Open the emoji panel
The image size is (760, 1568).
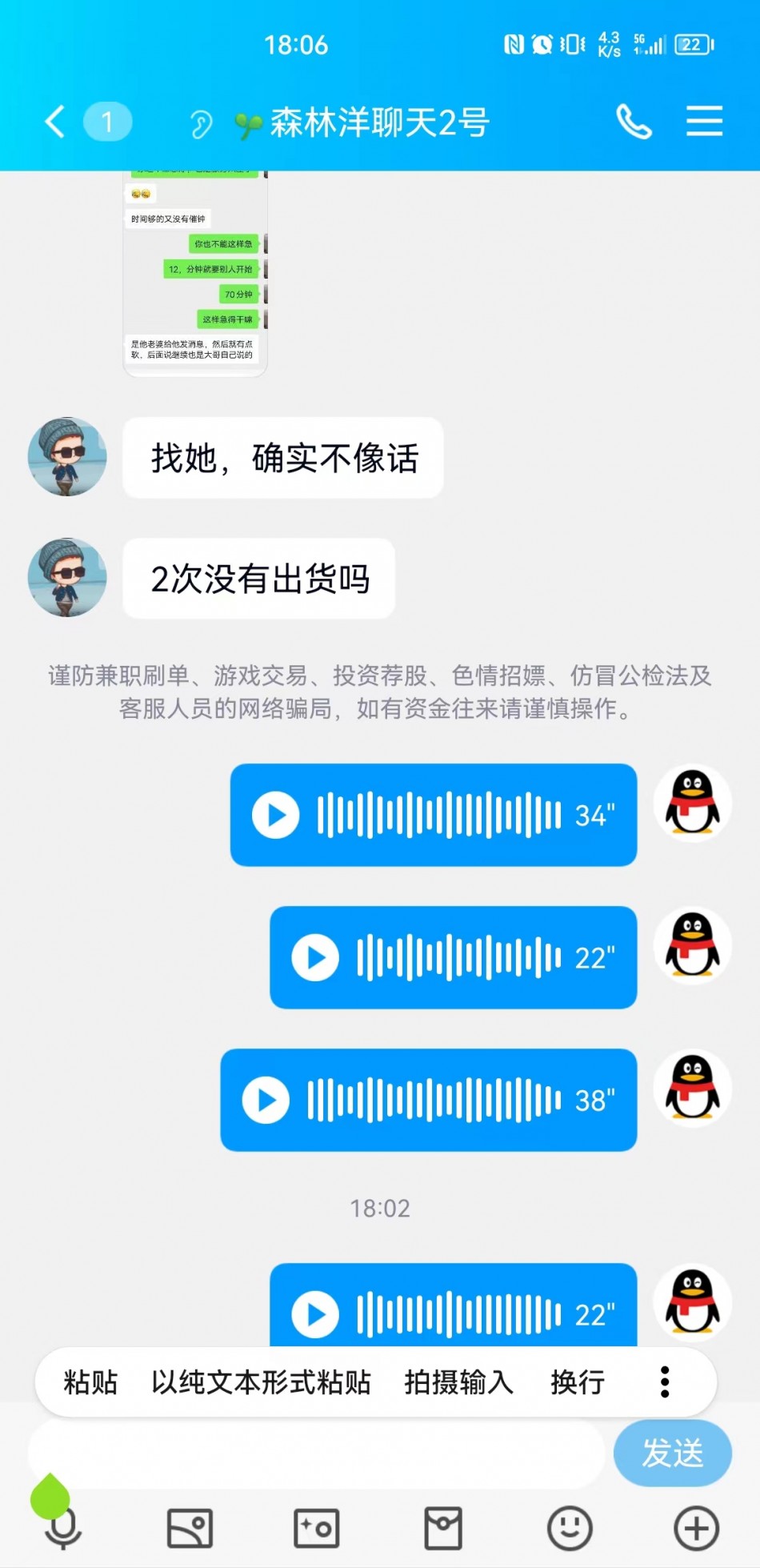pos(570,1528)
